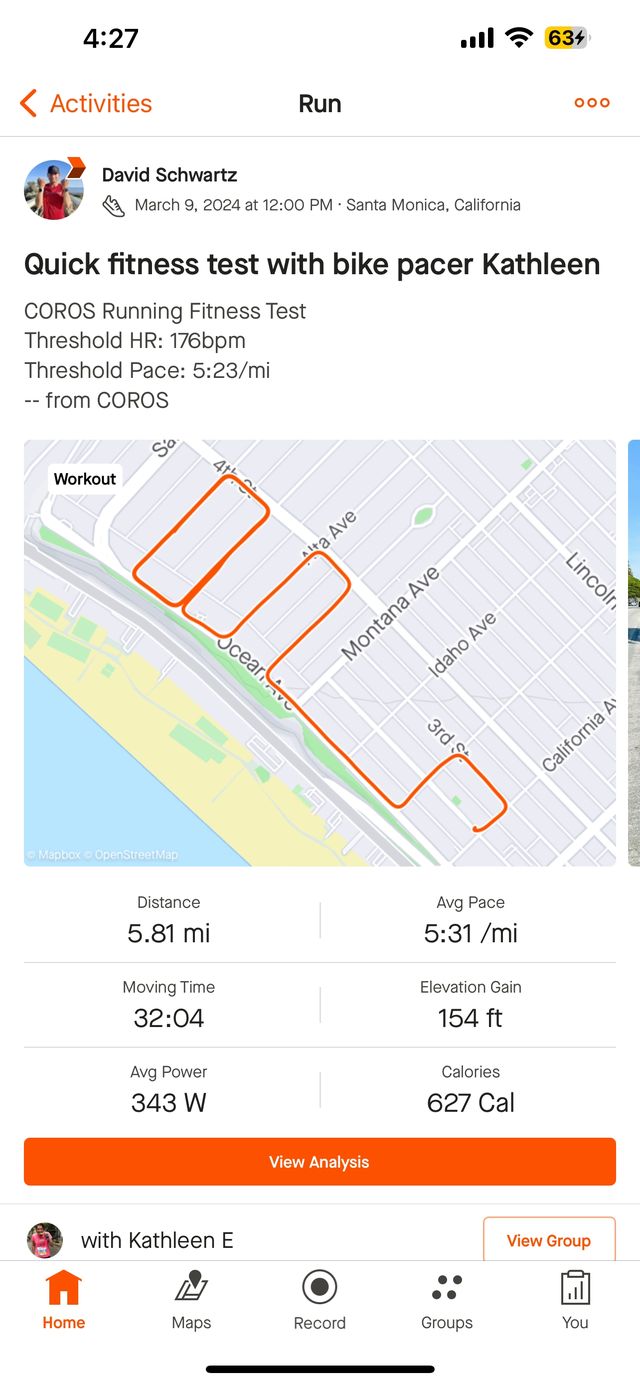Open the View Group button
640x1385 pixels.
click(x=548, y=1240)
